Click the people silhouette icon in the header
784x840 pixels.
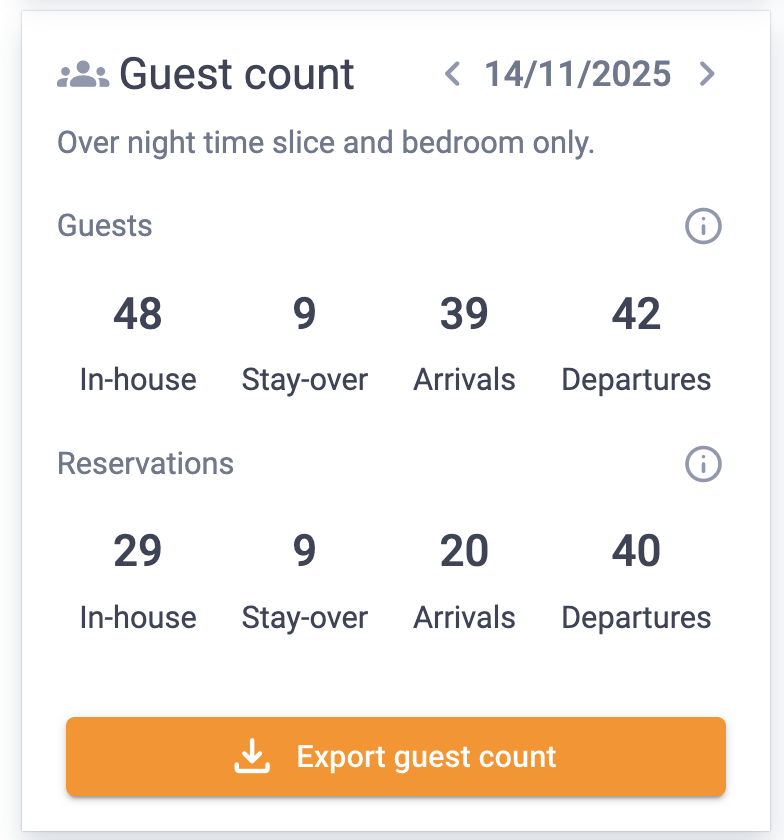[84, 72]
